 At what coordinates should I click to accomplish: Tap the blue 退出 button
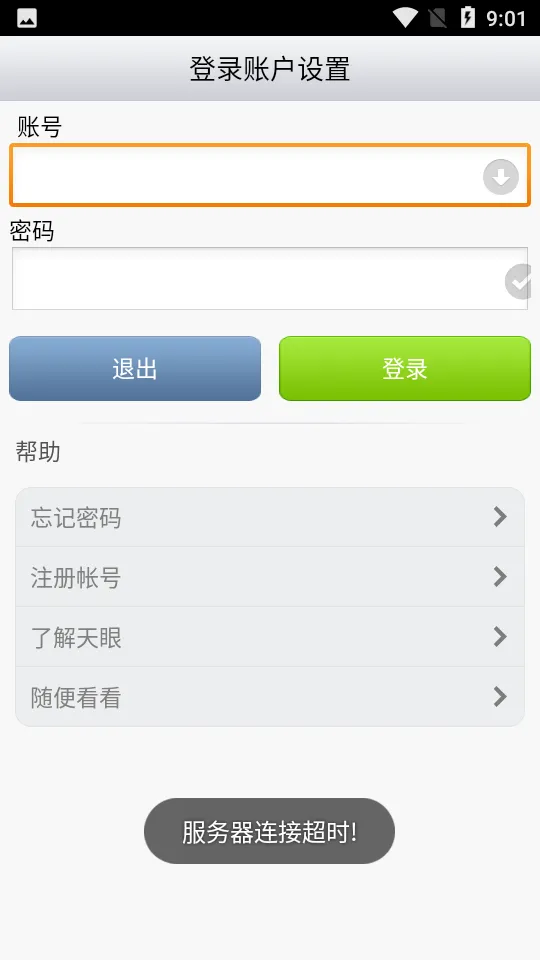(135, 369)
